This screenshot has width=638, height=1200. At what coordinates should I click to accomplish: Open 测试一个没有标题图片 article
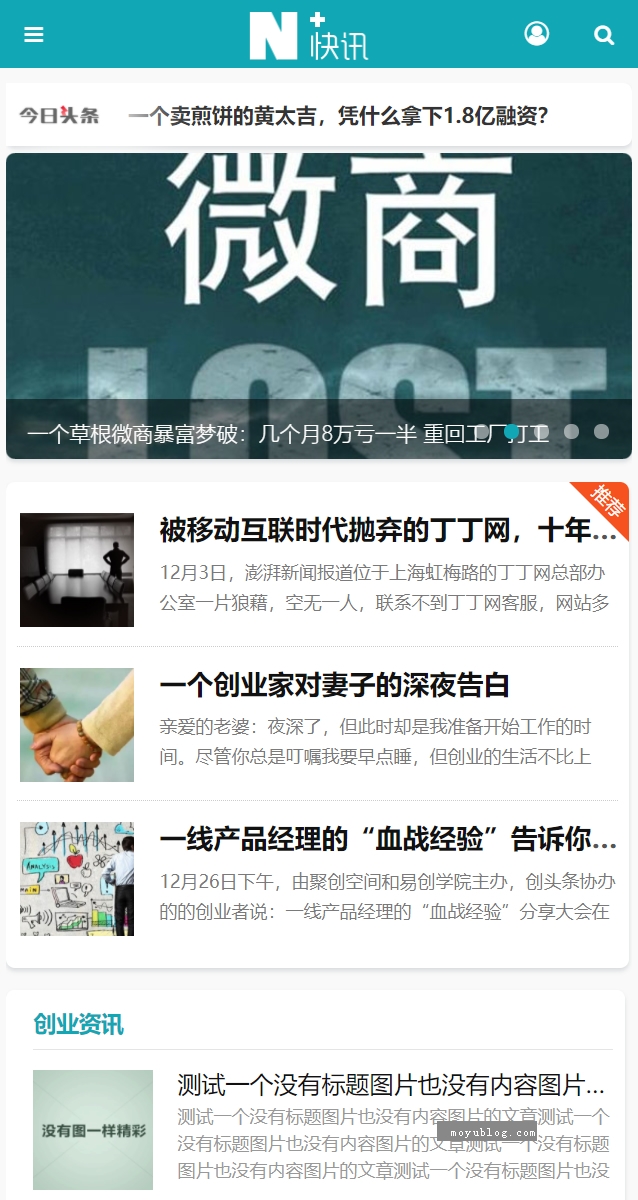tap(391, 1085)
